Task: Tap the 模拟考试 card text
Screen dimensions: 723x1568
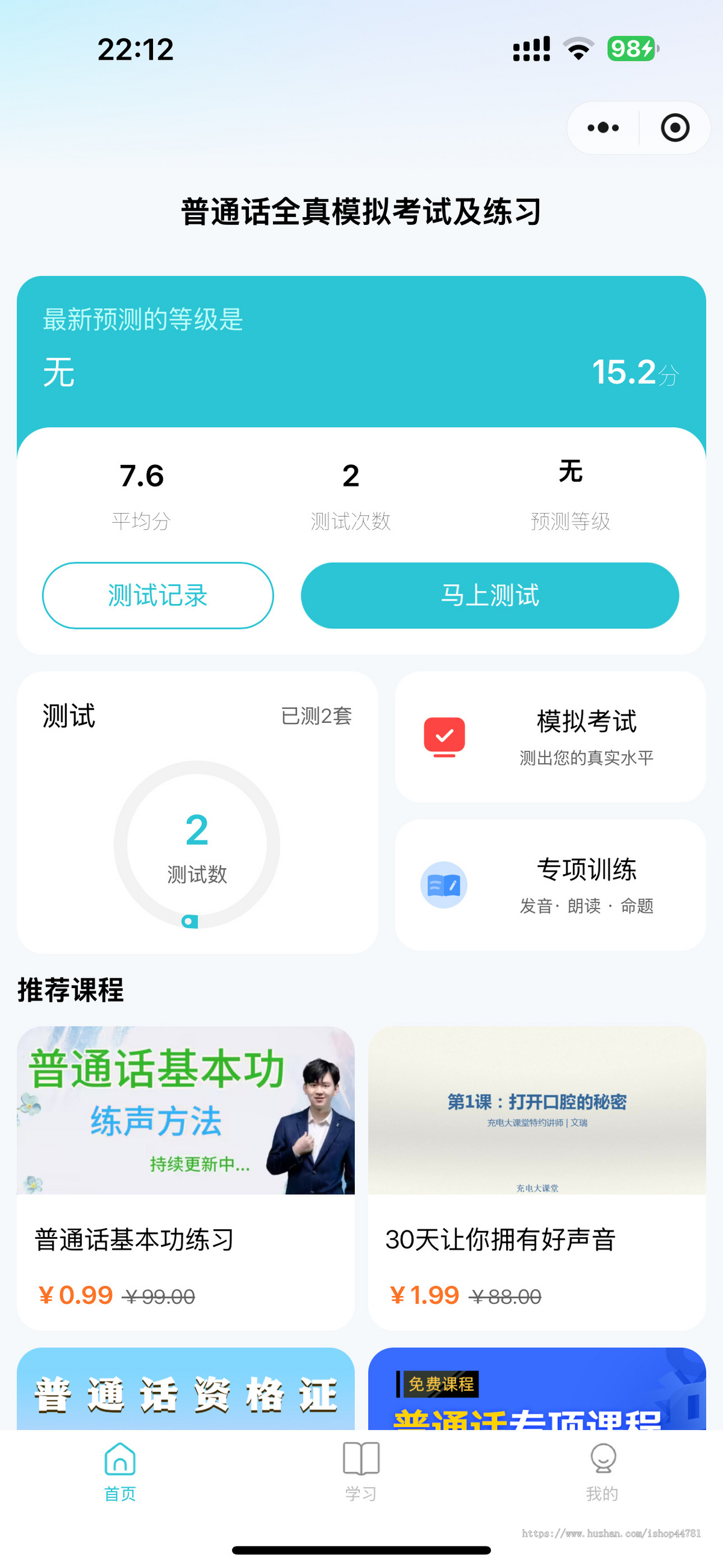Action: coord(586,723)
